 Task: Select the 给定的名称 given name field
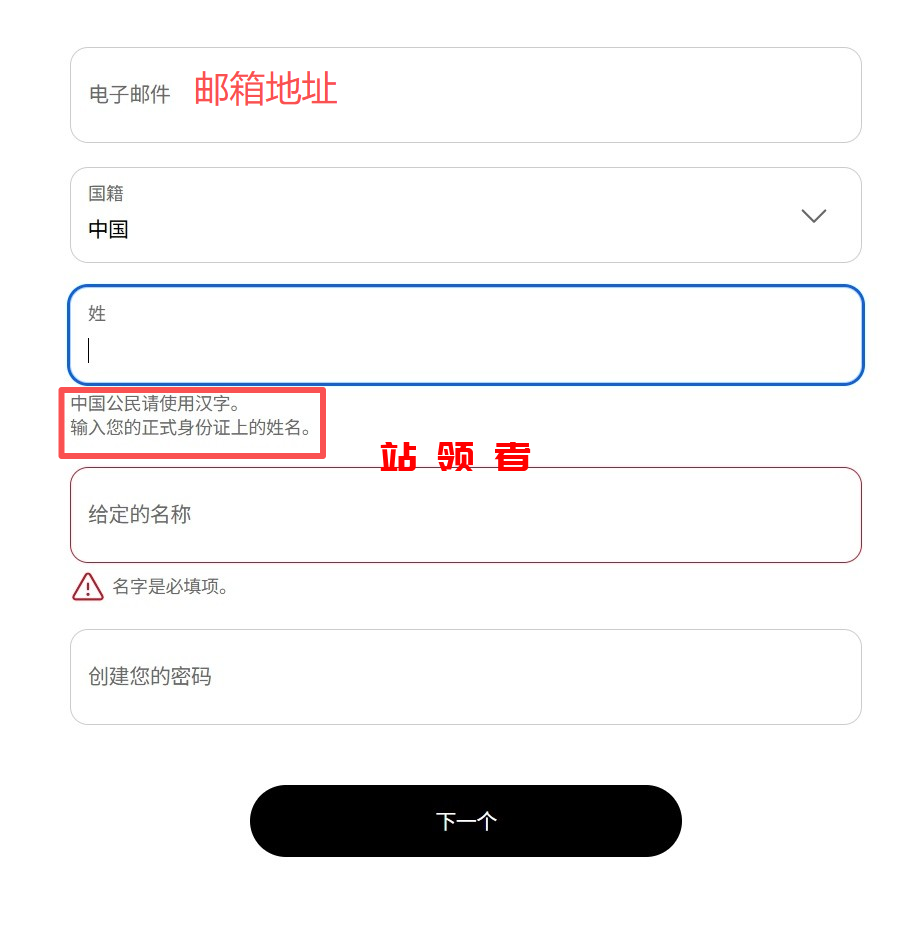465,515
